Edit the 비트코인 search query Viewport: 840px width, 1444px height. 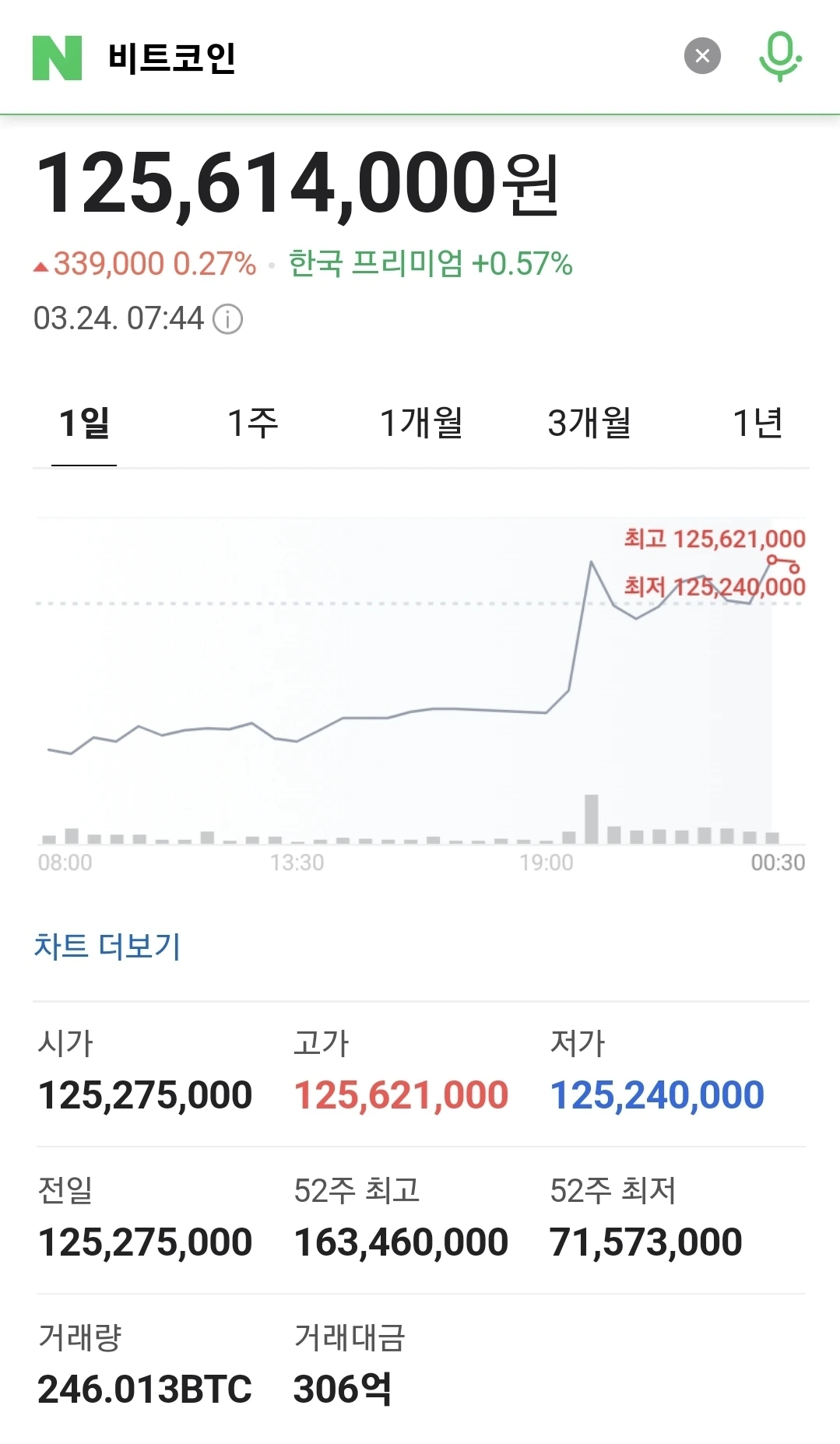pos(311,58)
